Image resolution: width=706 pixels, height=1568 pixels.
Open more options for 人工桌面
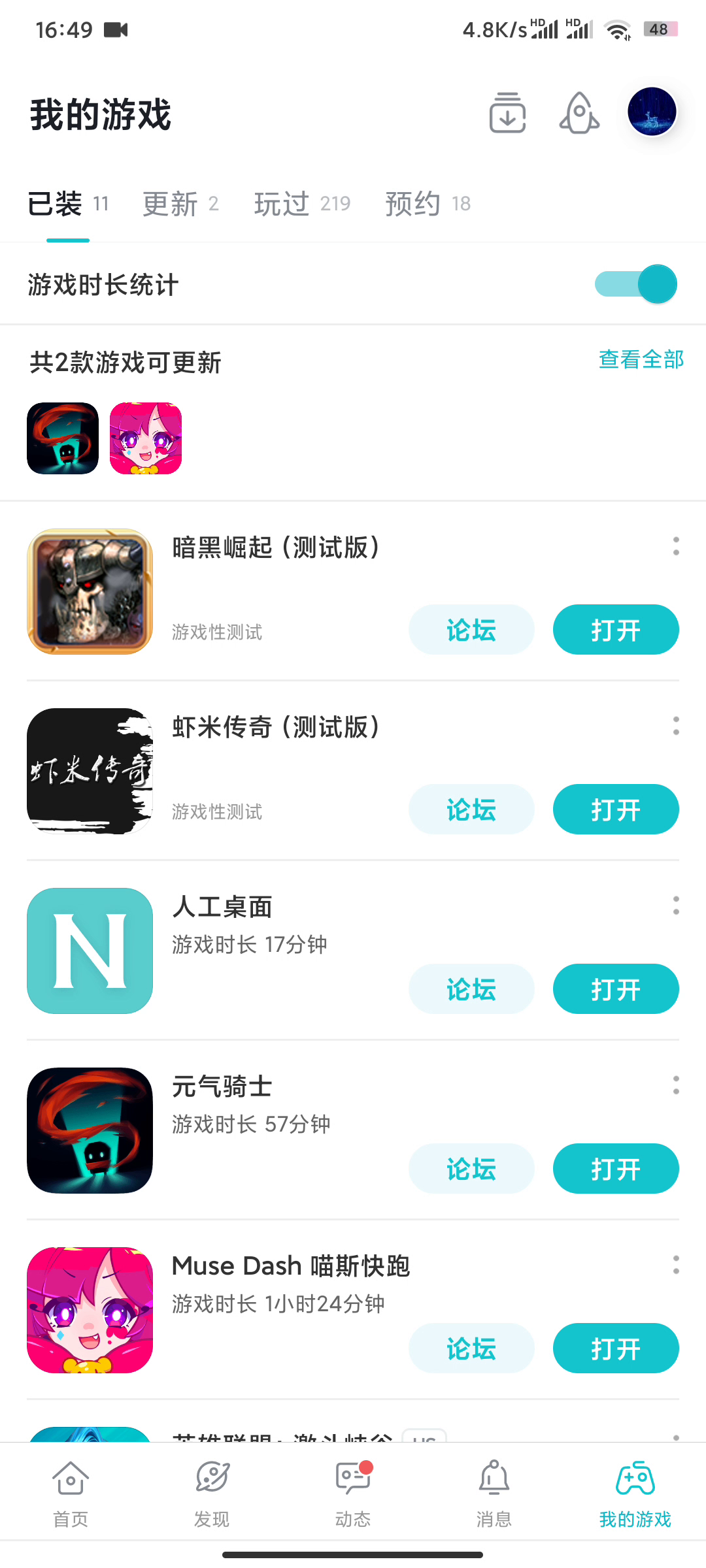[x=676, y=906]
